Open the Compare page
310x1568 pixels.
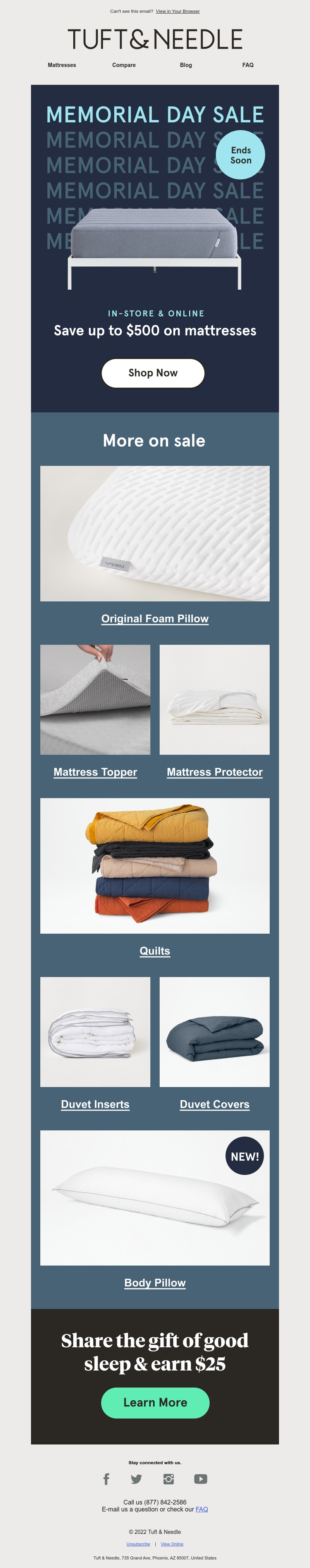point(124,65)
